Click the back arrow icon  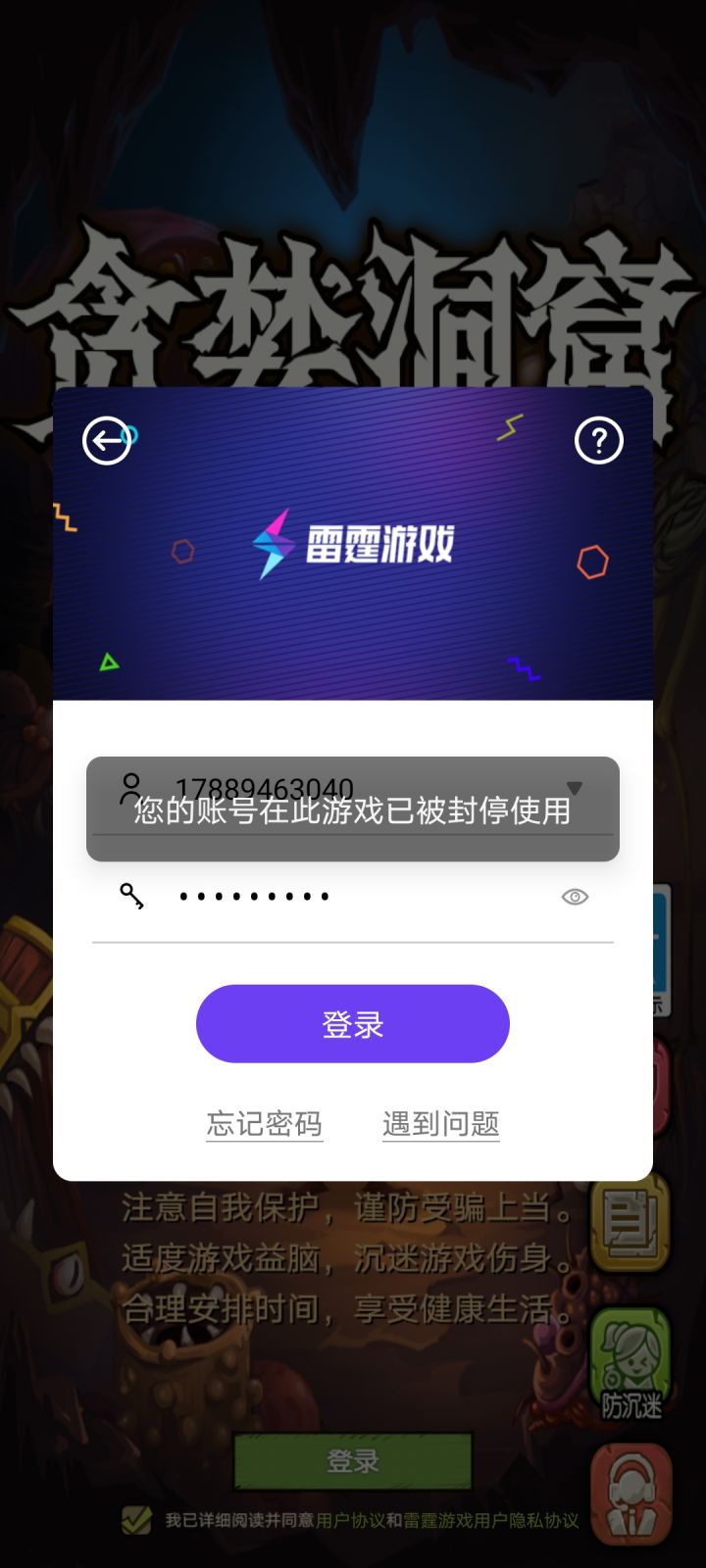point(106,440)
